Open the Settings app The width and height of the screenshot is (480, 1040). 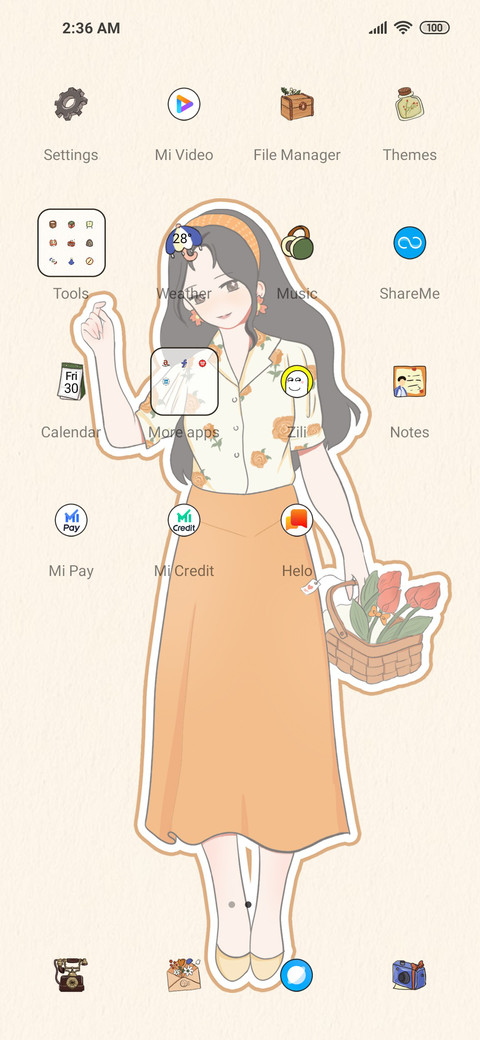click(71, 105)
